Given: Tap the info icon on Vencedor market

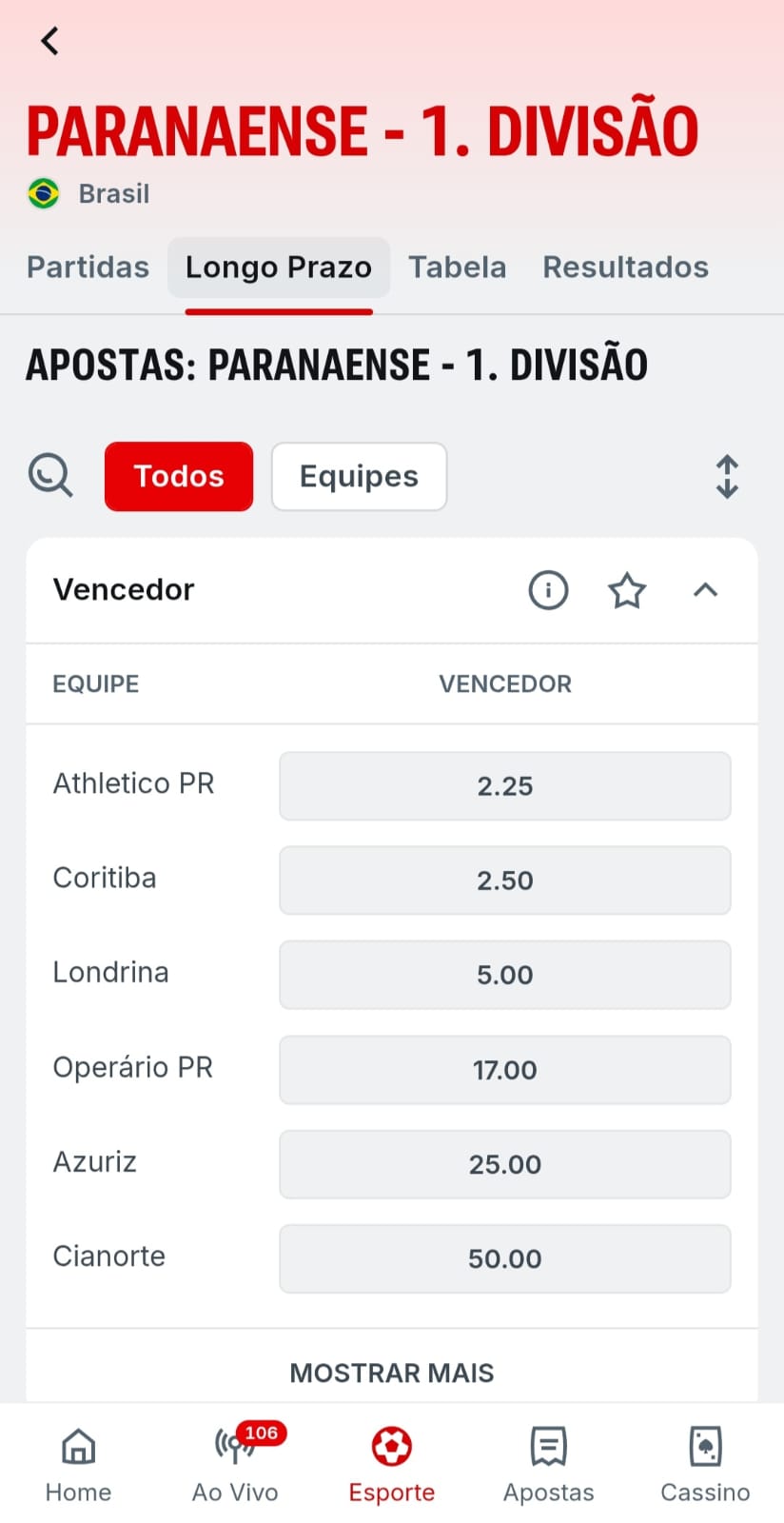Looking at the screenshot, I should (547, 590).
